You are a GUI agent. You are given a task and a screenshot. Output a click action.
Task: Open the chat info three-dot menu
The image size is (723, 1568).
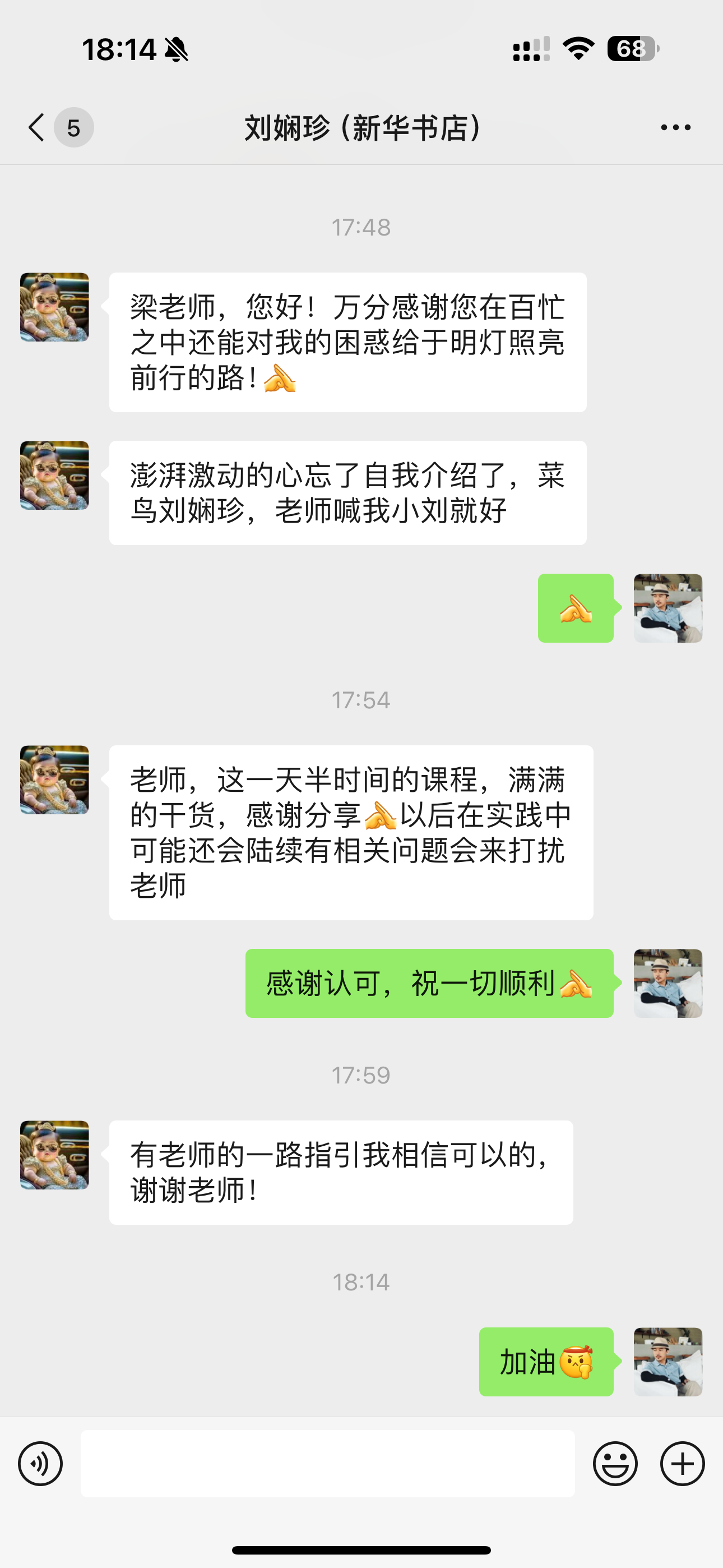675,128
